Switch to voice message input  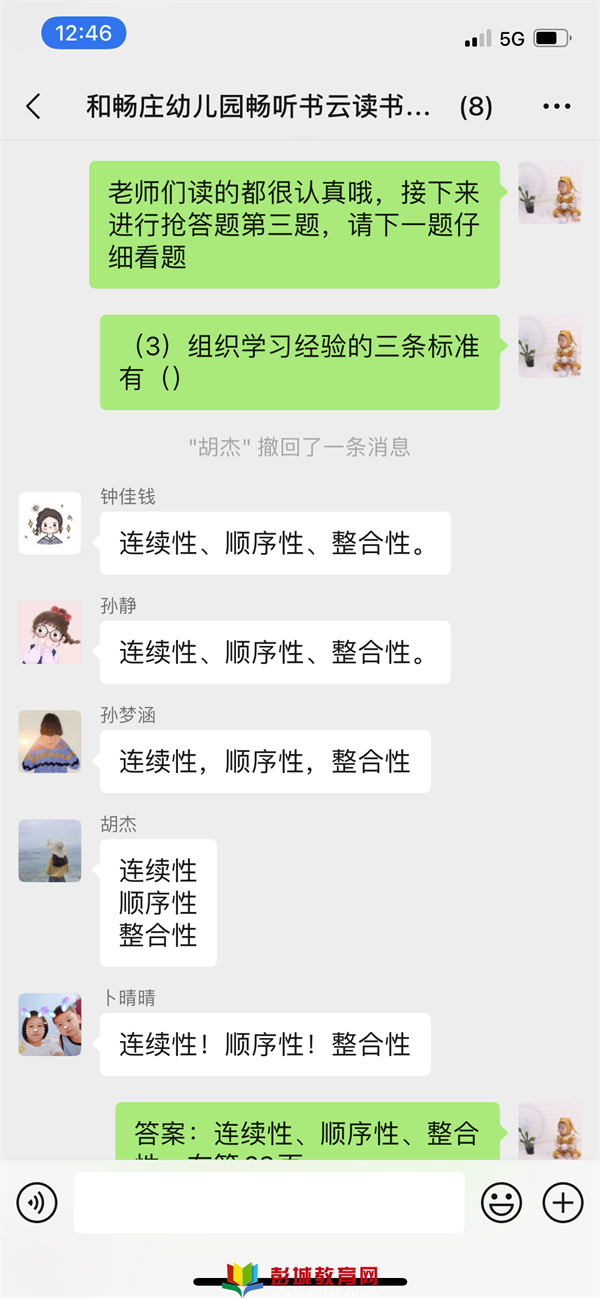coord(37,1202)
